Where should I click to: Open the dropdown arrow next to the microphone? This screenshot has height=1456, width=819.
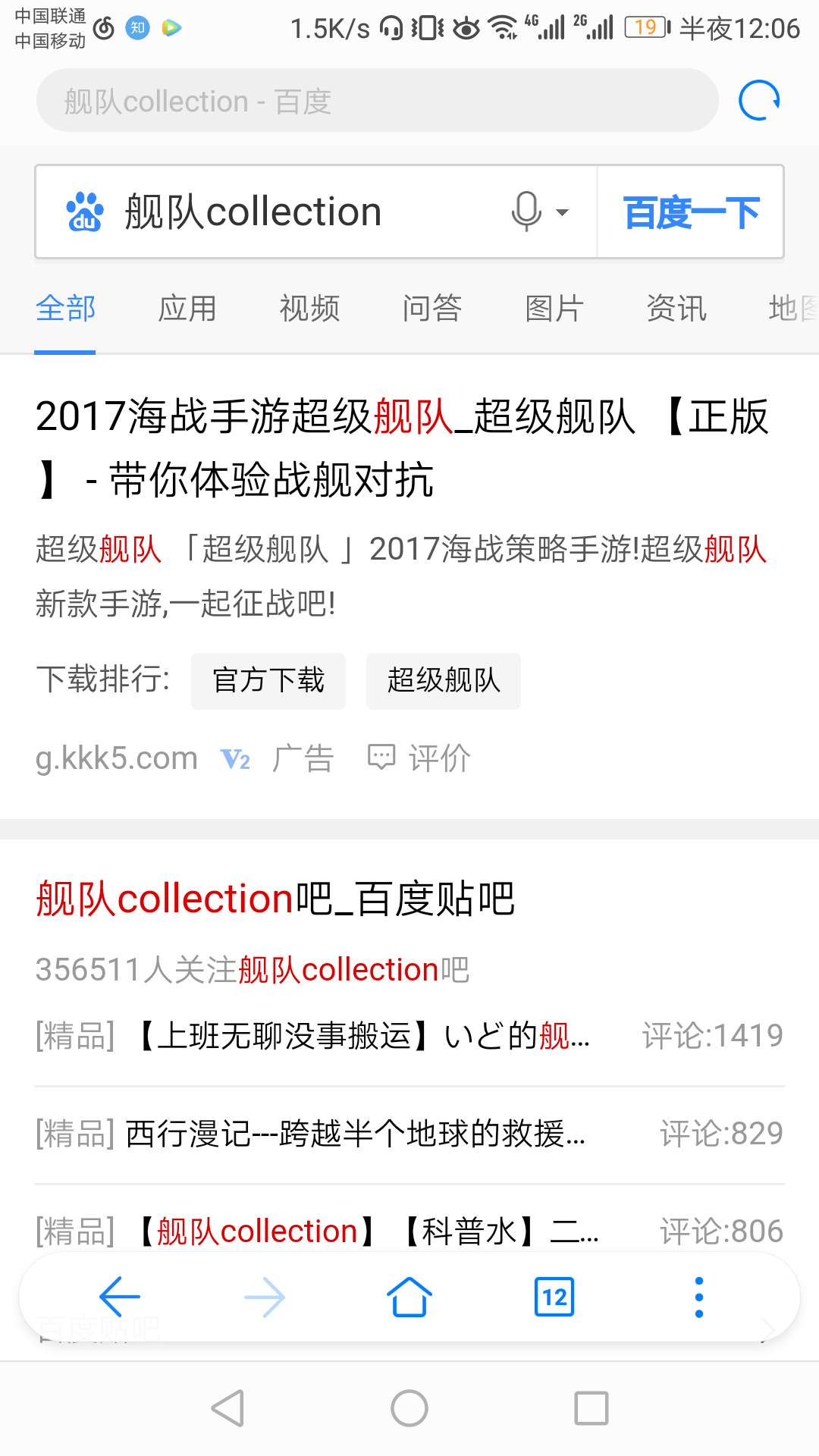[562, 212]
